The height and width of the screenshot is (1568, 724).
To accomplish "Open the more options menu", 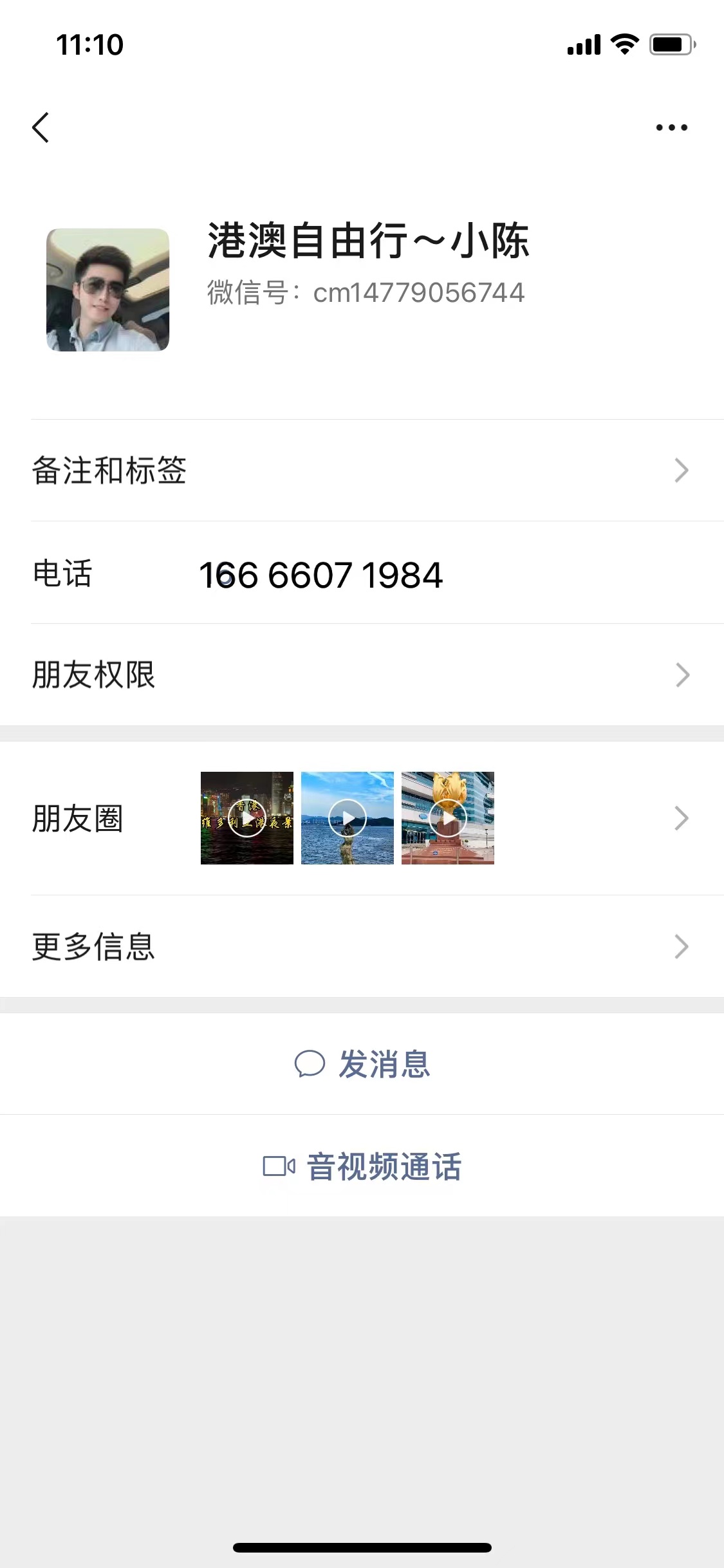I will [x=670, y=126].
